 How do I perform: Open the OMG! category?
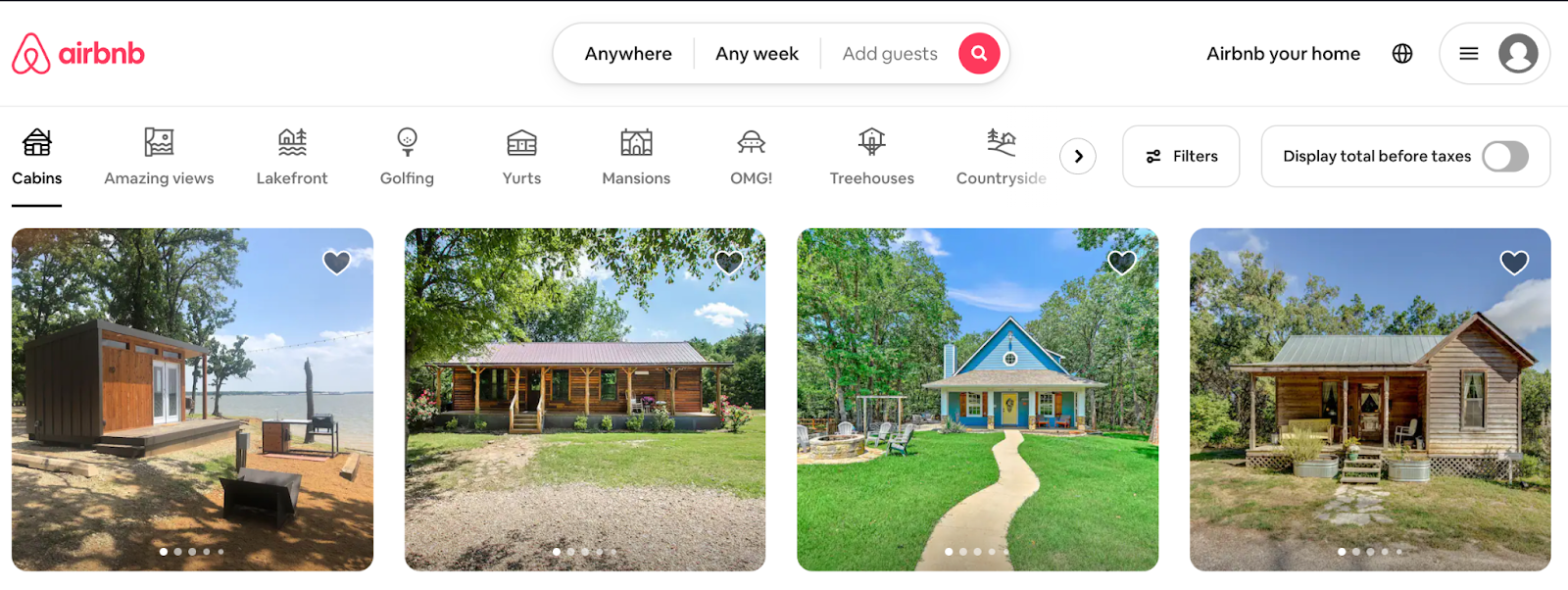click(751, 157)
